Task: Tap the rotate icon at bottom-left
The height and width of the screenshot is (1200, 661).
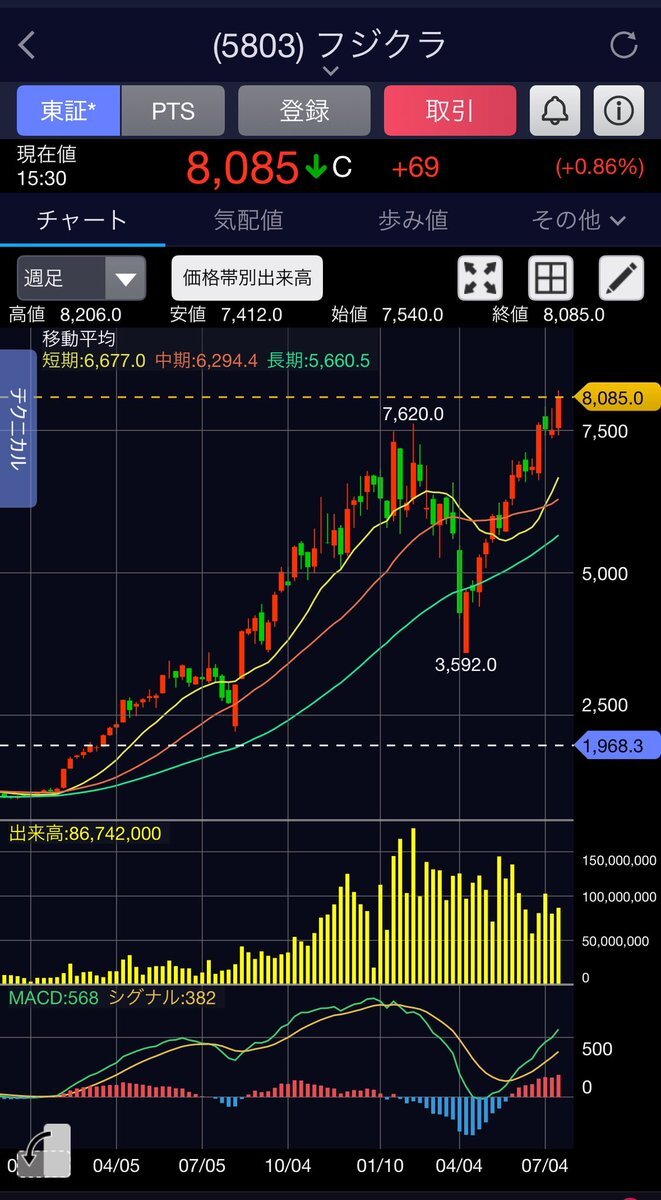Action: pos(43,1150)
